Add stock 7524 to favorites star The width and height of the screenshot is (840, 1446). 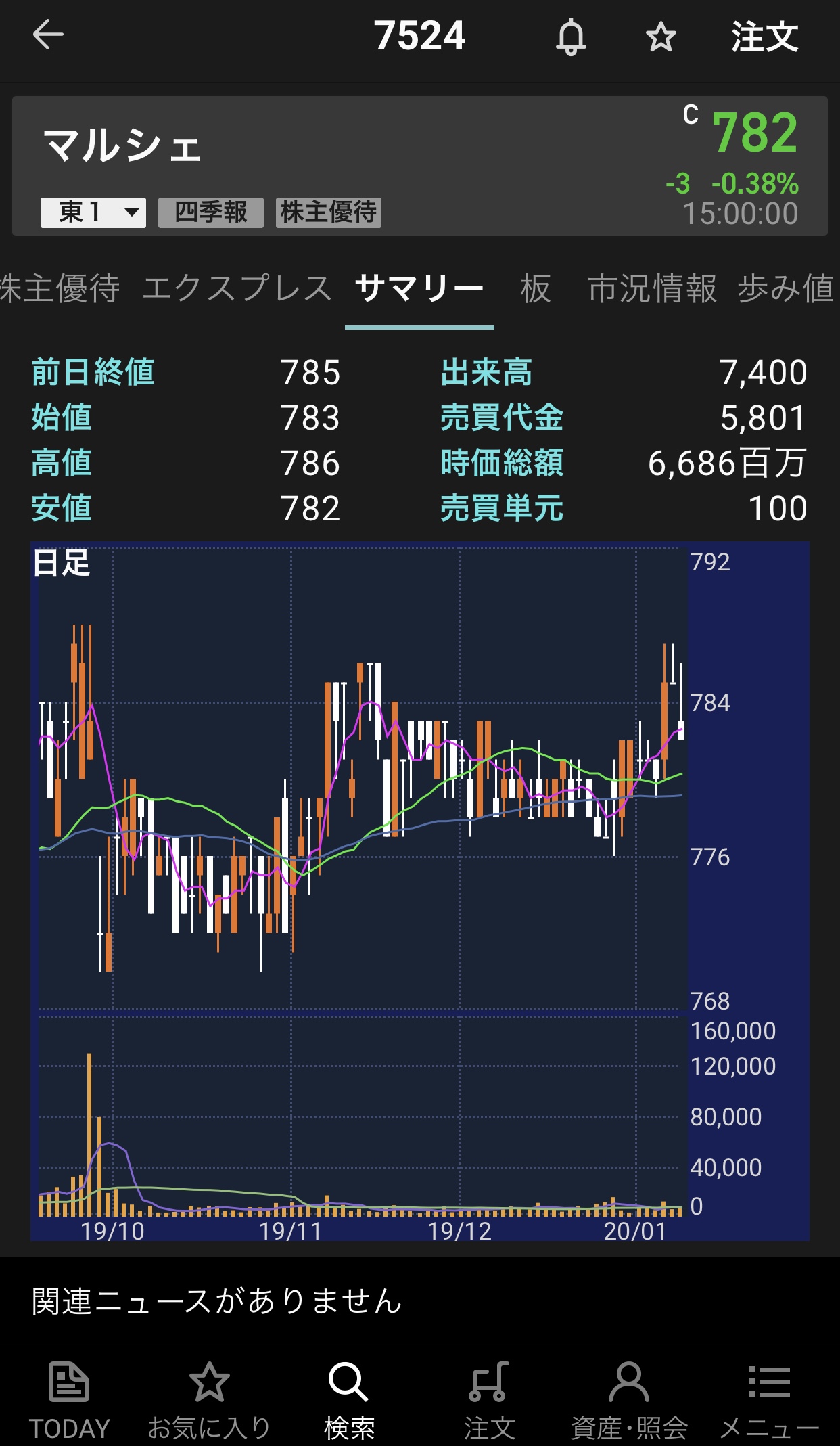point(661,37)
